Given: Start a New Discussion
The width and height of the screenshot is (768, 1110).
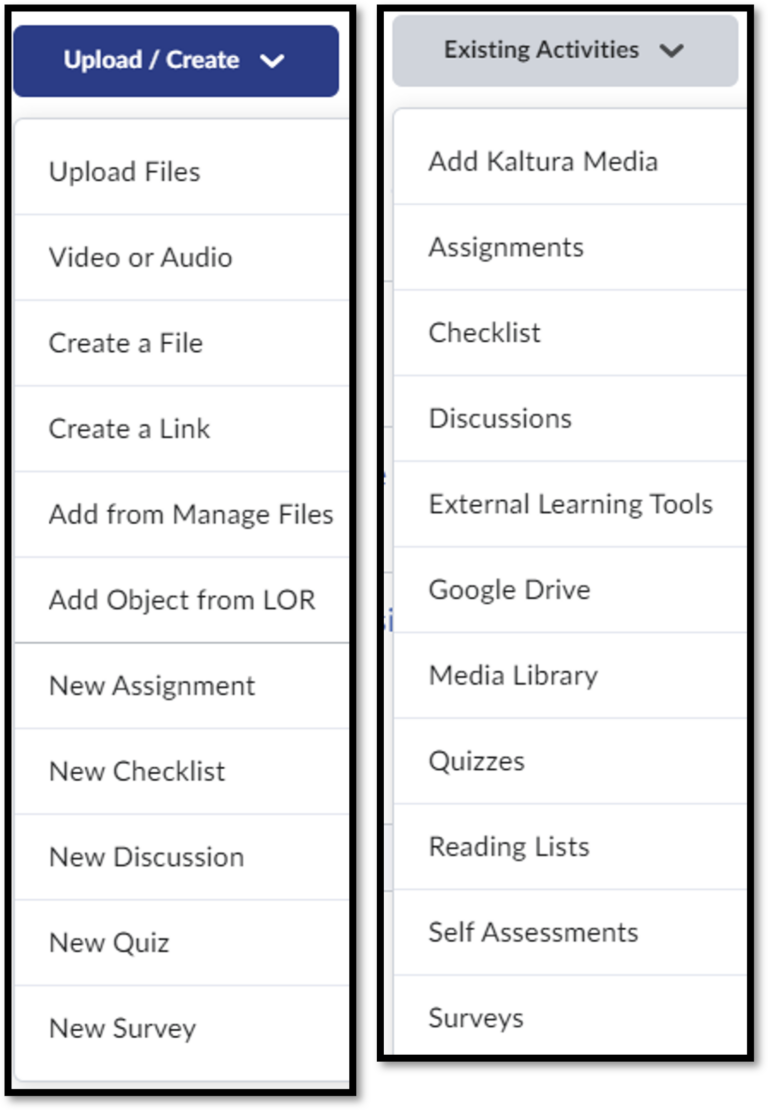Looking at the screenshot, I should pos(144,856).
